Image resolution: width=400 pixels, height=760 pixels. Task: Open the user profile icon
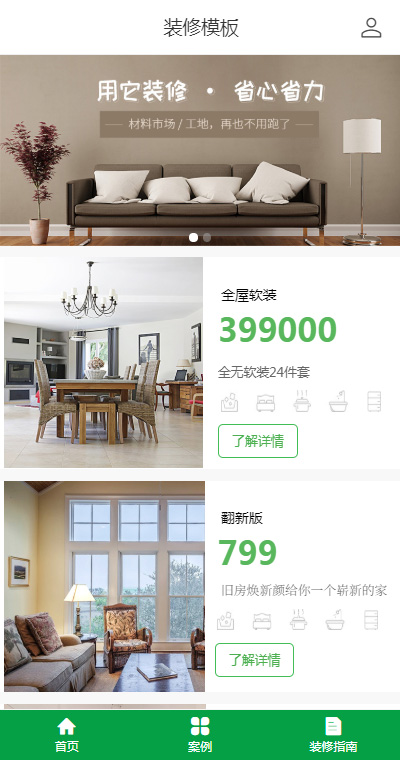pyautogui.click(x=371, y=28)
